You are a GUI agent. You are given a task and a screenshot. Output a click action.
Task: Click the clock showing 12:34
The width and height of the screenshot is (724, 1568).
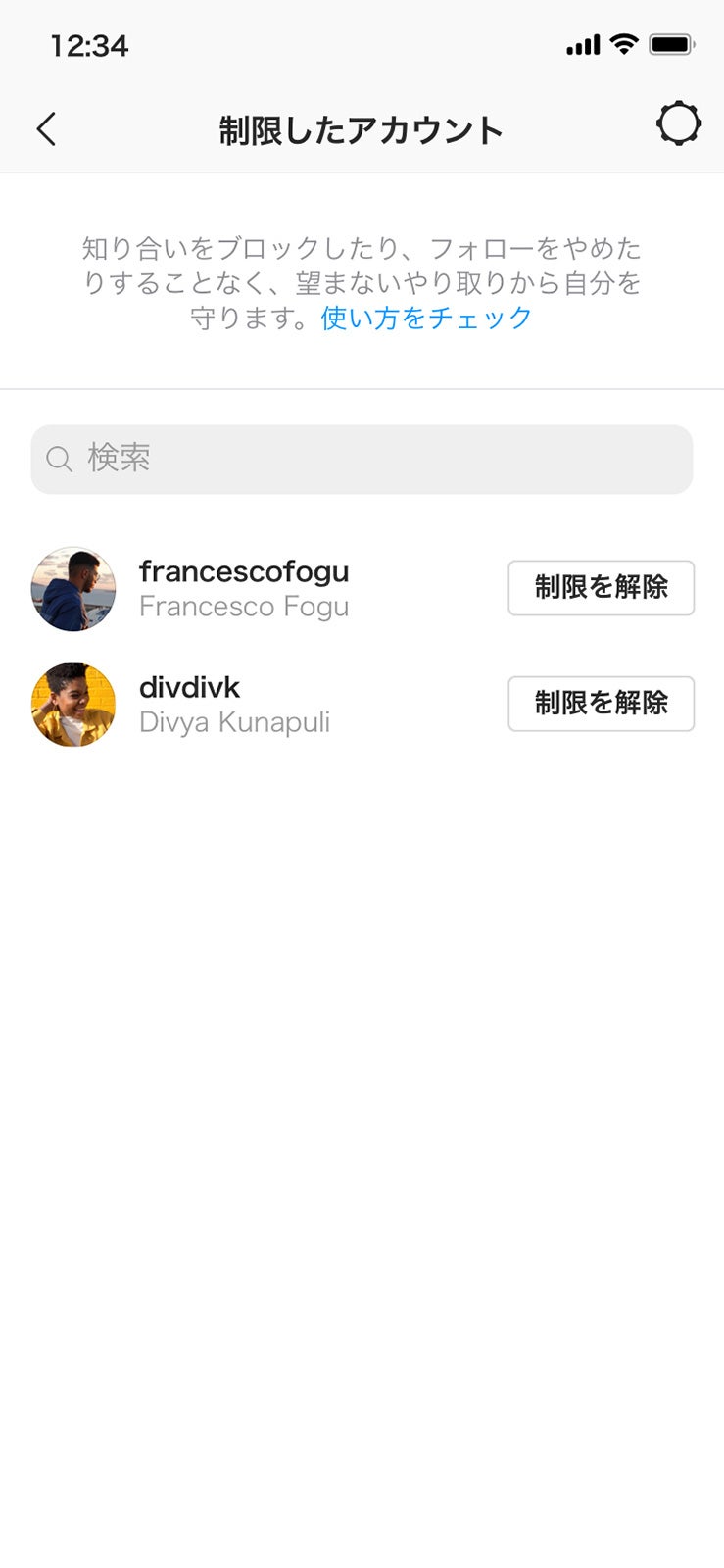pos(89,45)
